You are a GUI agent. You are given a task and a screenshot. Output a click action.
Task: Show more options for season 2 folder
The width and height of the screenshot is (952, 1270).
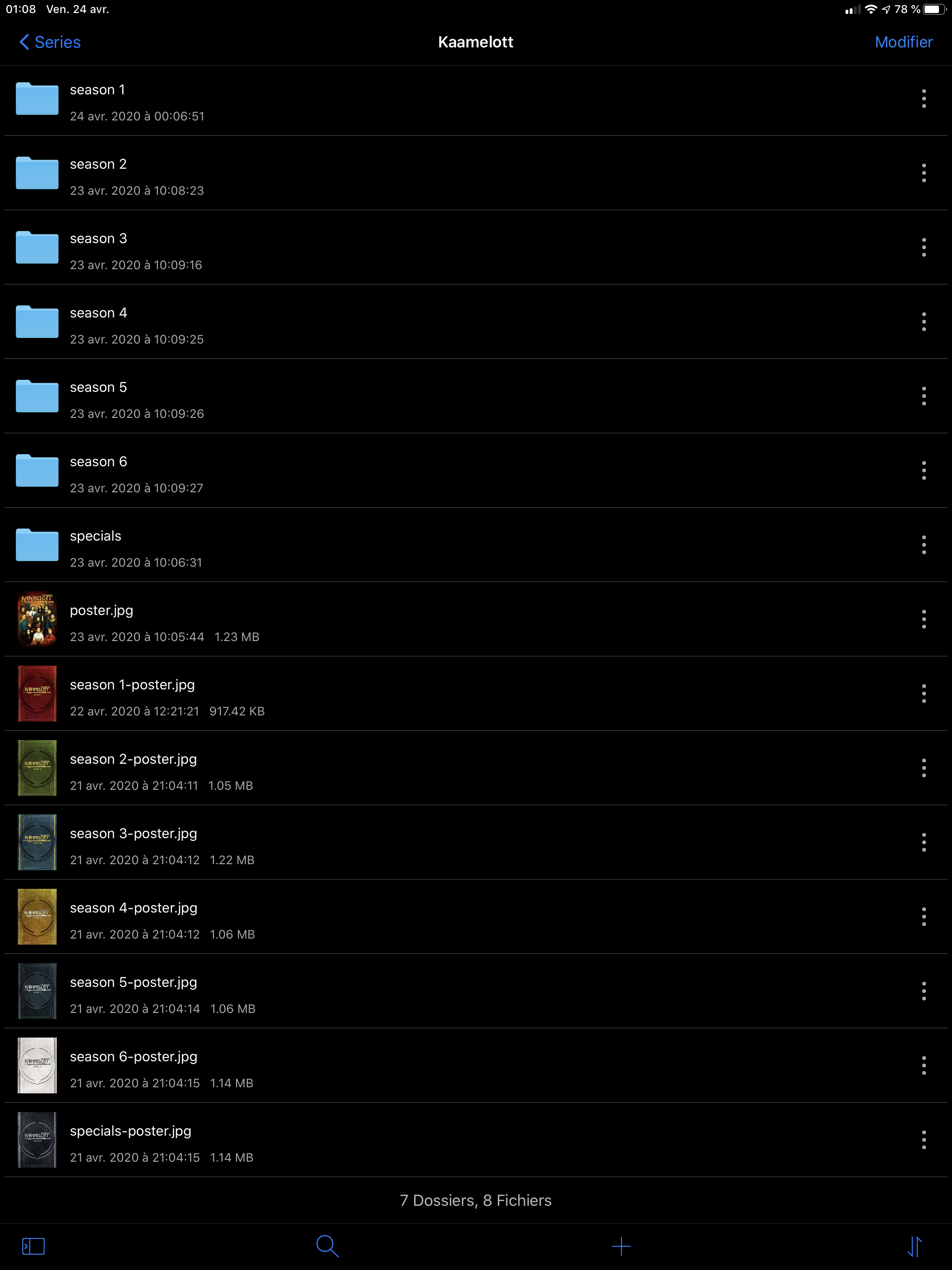pos(923,173)
